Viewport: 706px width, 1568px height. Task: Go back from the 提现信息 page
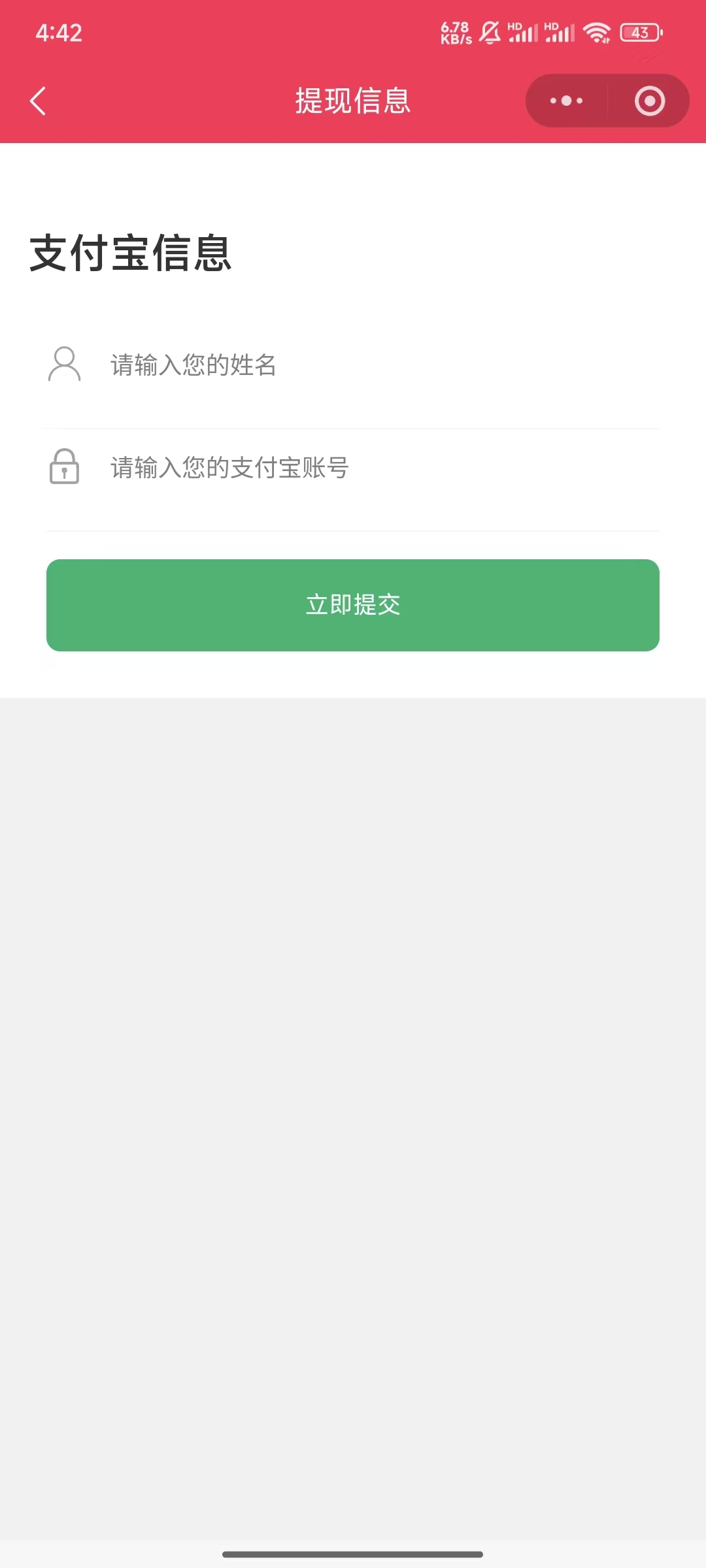[38, 101]
